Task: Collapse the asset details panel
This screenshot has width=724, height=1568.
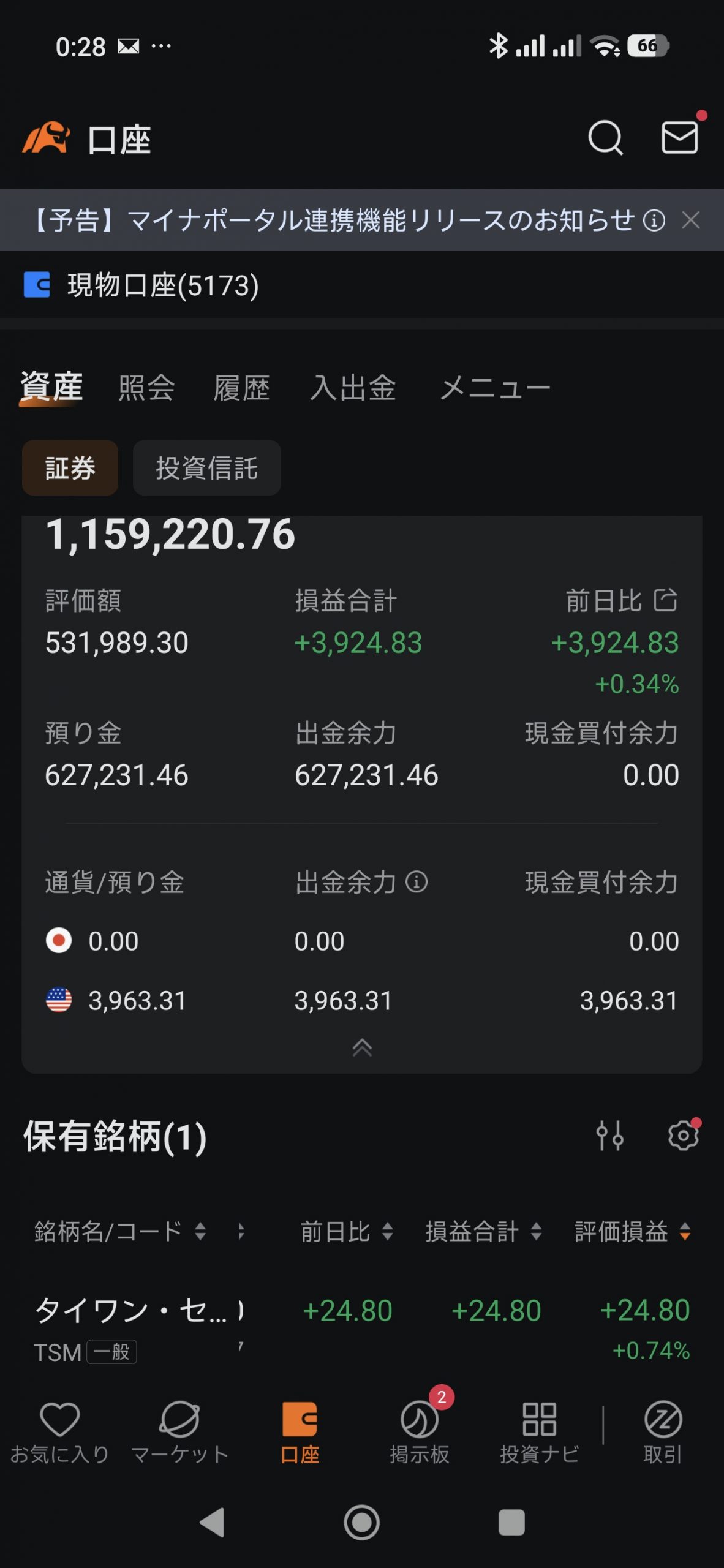Action: click(x=362, y=1047)
